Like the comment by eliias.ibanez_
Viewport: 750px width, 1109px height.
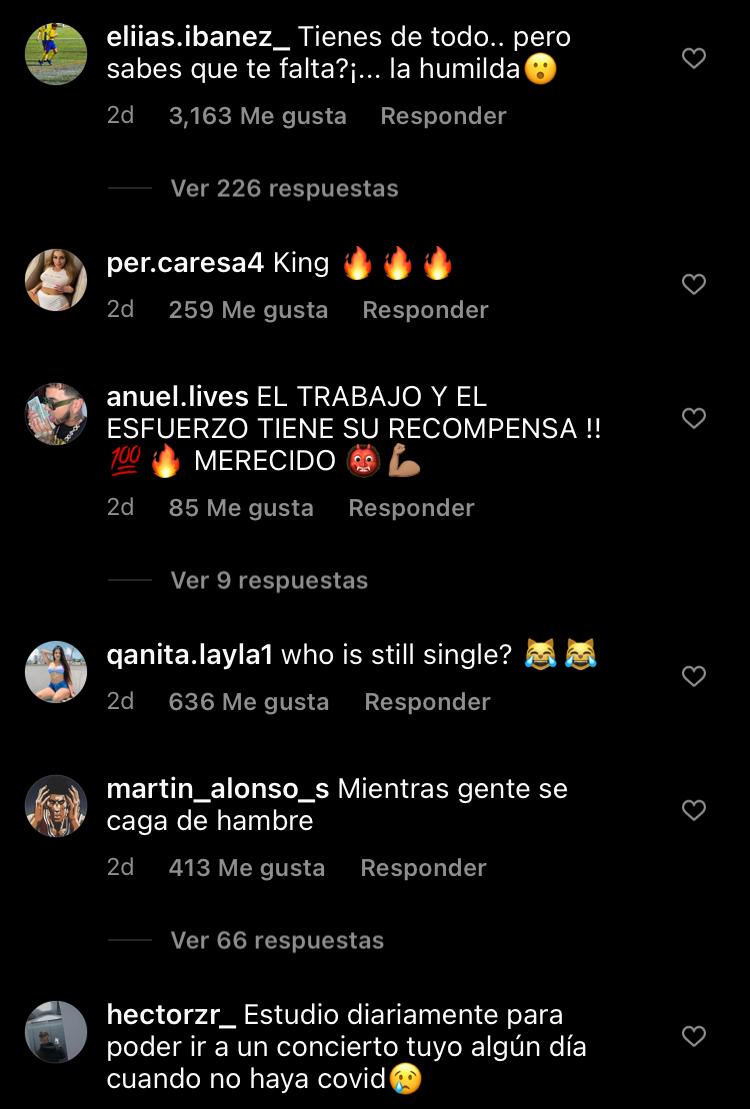[694, 58]
